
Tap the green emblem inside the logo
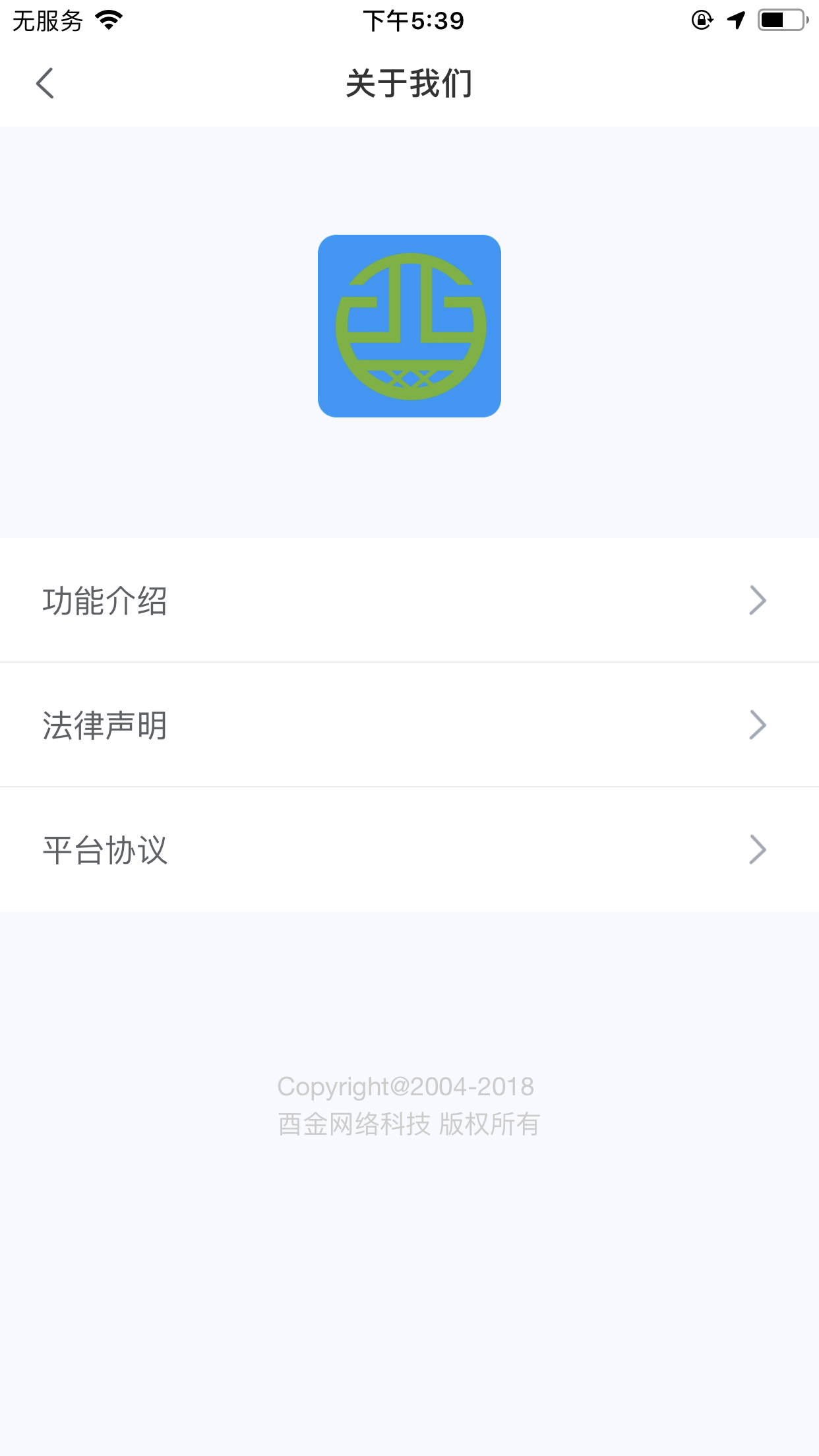409,326
